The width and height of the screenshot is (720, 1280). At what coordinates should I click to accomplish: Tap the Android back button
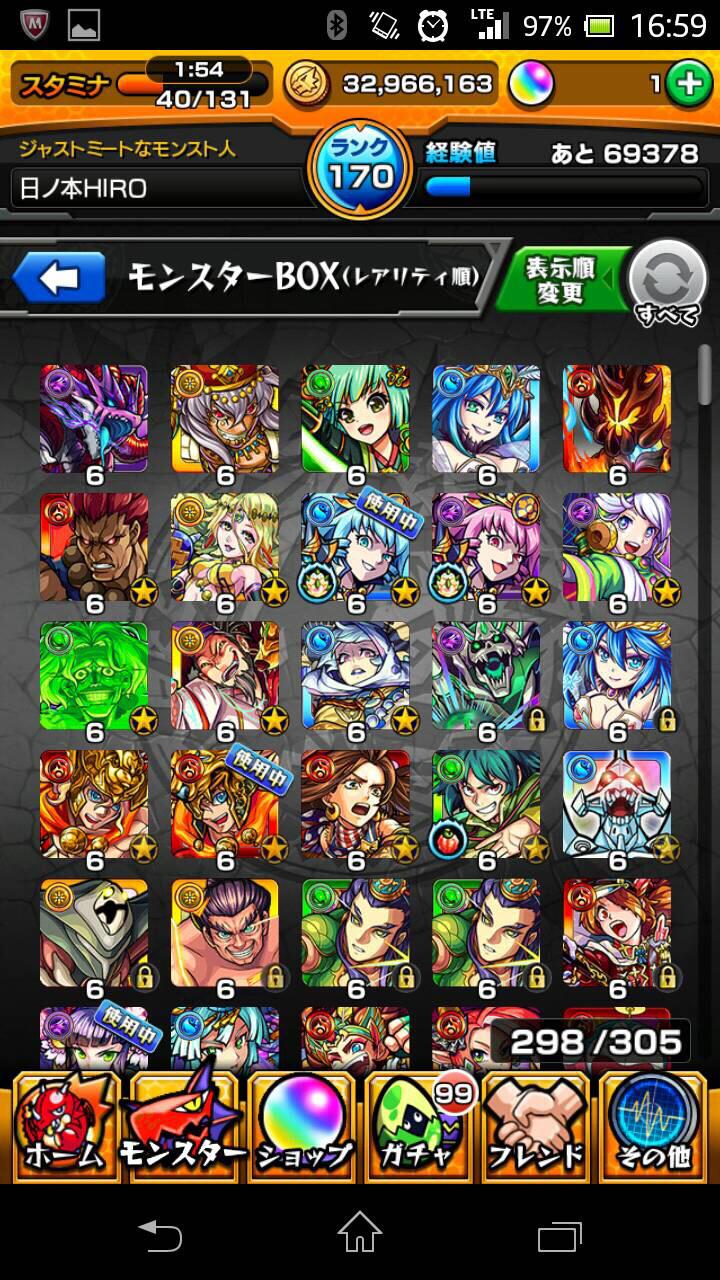click(160, 1233)
